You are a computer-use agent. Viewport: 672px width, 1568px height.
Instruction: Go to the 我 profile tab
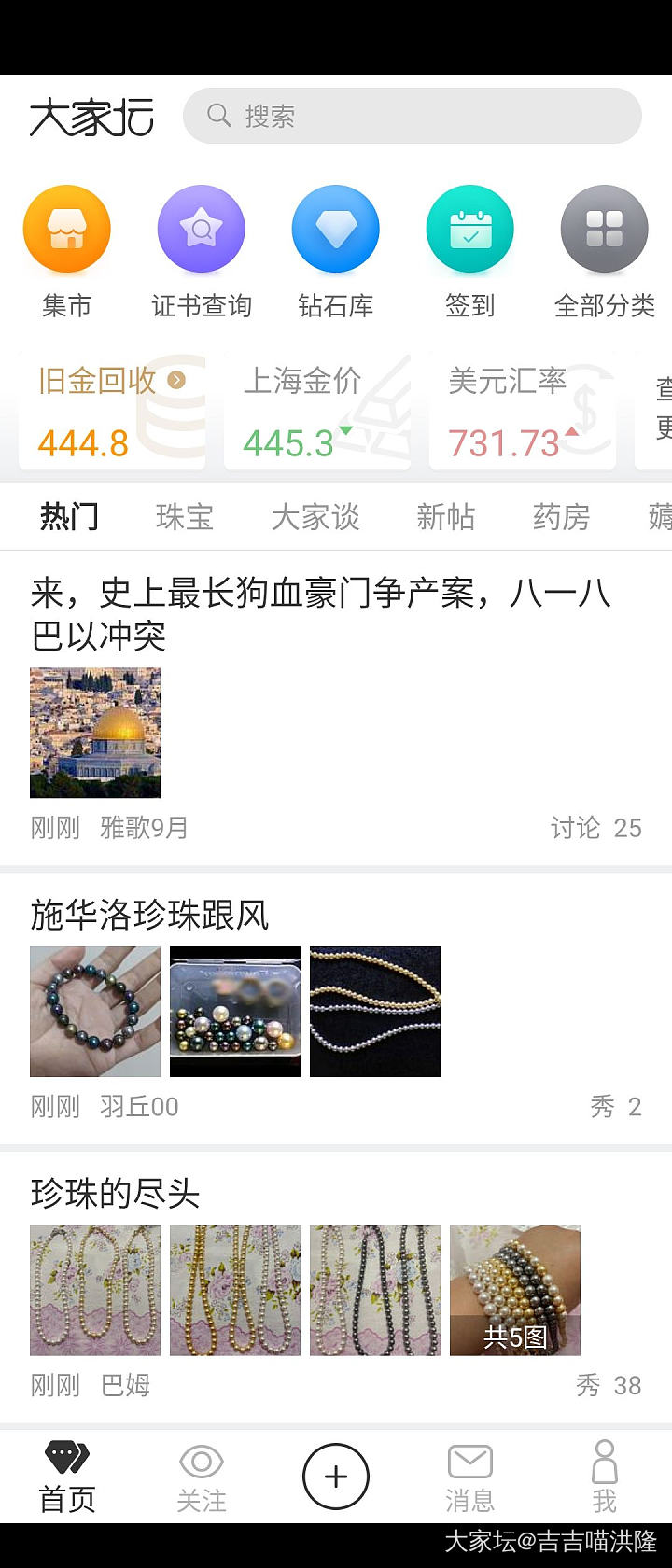pos(604,1477)
